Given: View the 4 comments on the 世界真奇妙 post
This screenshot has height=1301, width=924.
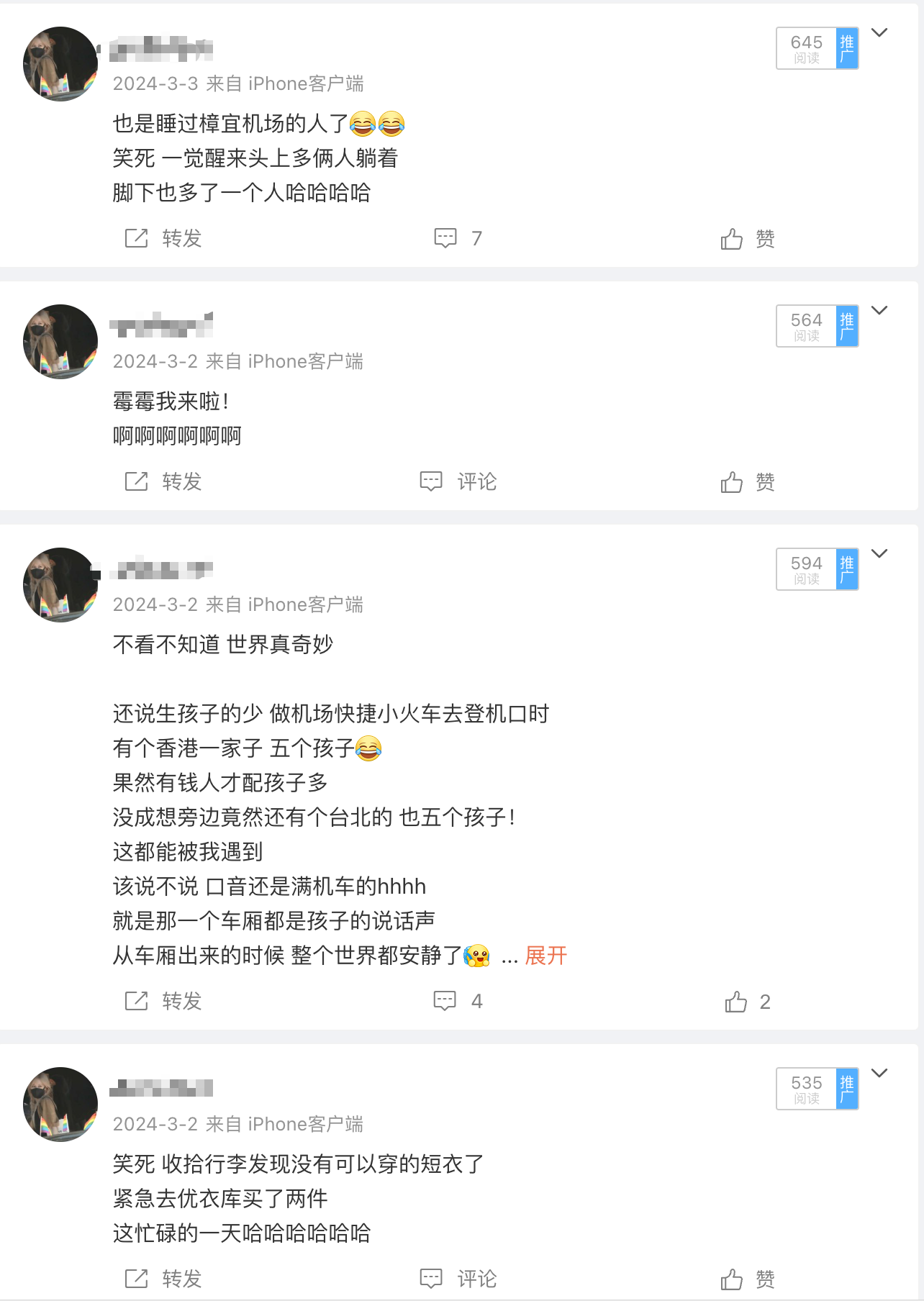Looking at the screenshot, I should [458, 1001].
